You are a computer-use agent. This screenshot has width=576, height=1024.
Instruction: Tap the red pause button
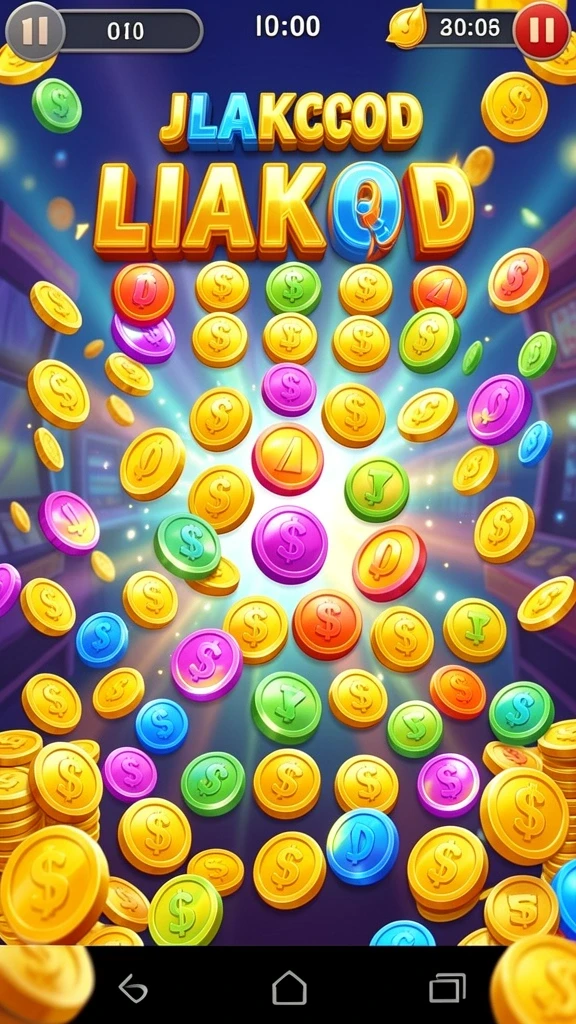[x=541, y=30]
